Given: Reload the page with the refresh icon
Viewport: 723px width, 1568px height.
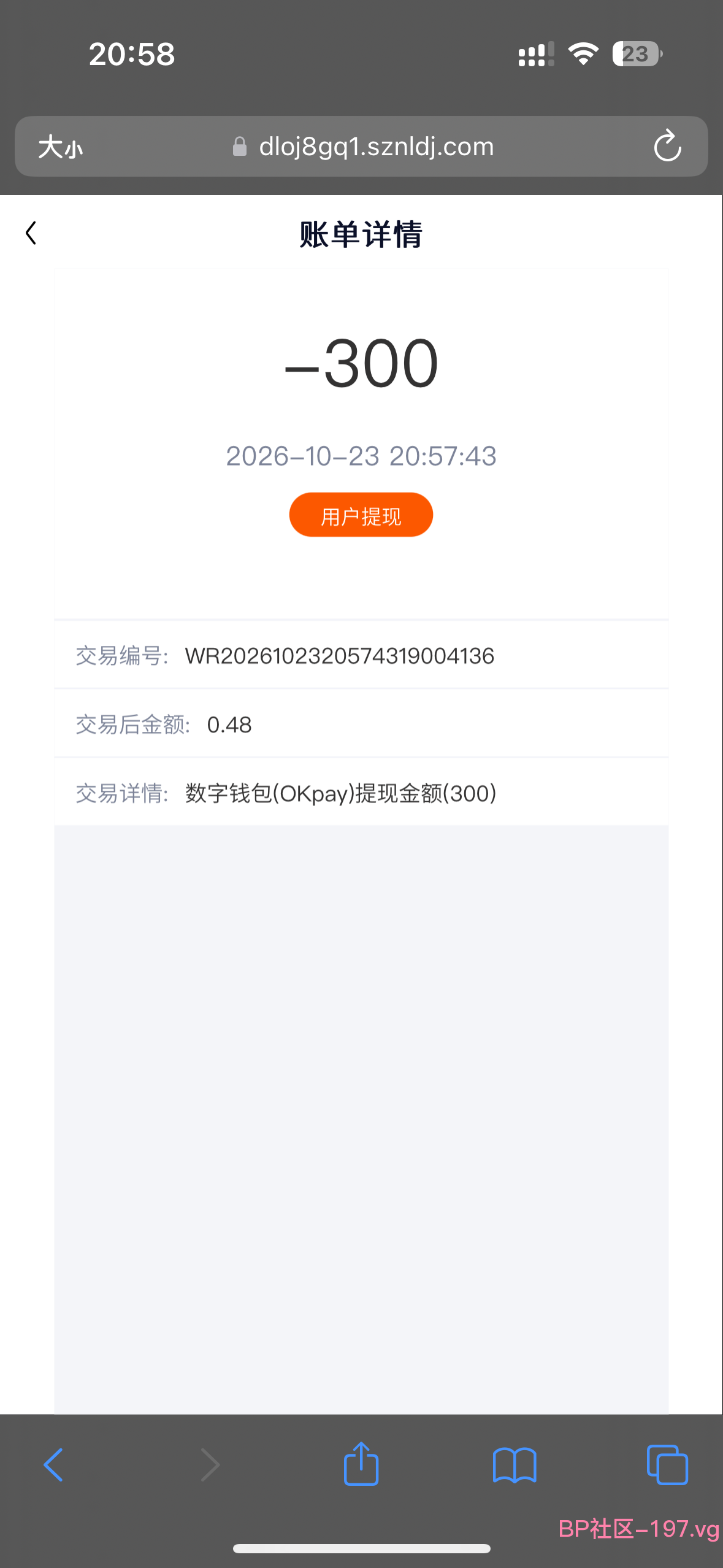Looking at the screenshot, I should pyautogui.click(x=667, y=146).
